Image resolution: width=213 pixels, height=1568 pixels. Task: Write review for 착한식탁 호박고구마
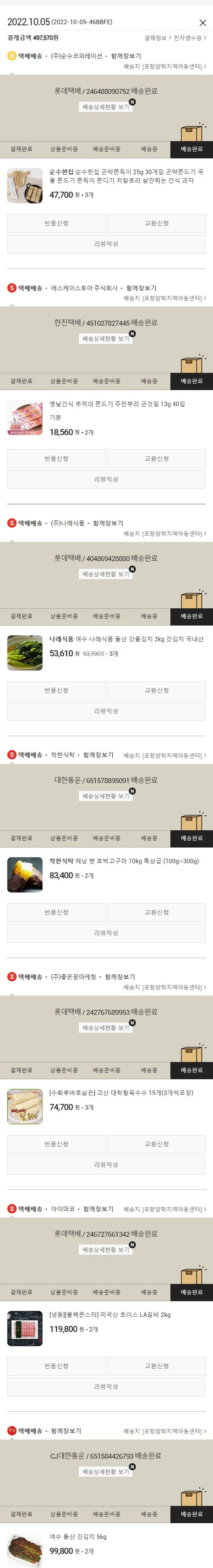coord(106,933)
